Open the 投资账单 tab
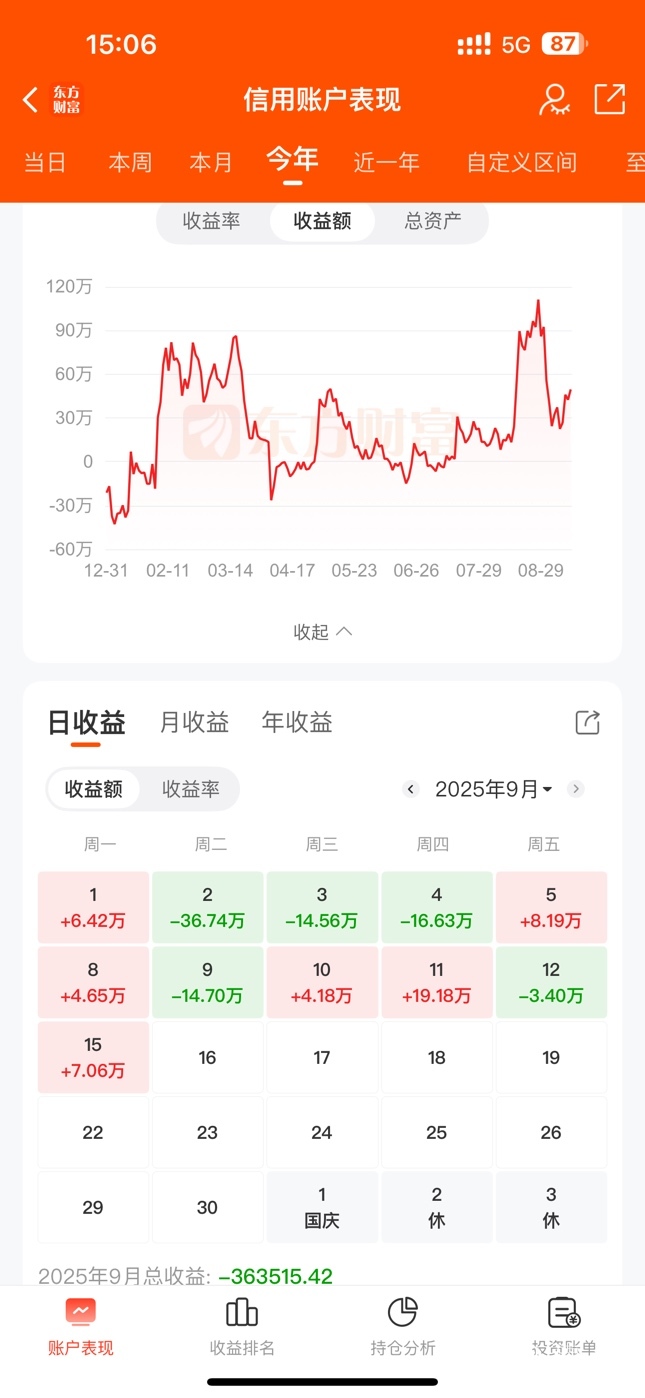The width and height of the screenshot is (645, 1398). [564, 1326]
